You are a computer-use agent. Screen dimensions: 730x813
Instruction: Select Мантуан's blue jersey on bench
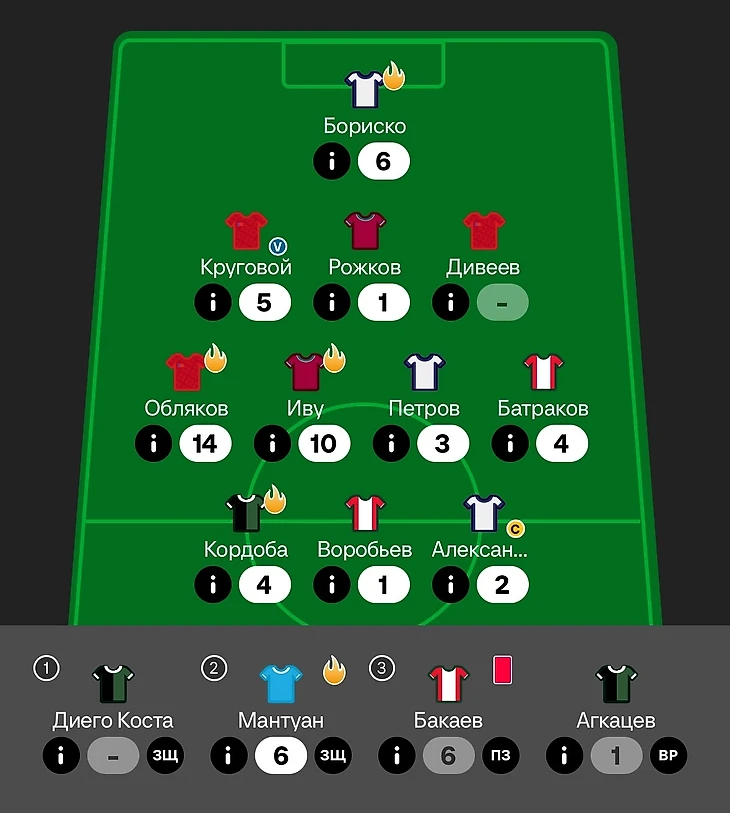pos(280,683)
